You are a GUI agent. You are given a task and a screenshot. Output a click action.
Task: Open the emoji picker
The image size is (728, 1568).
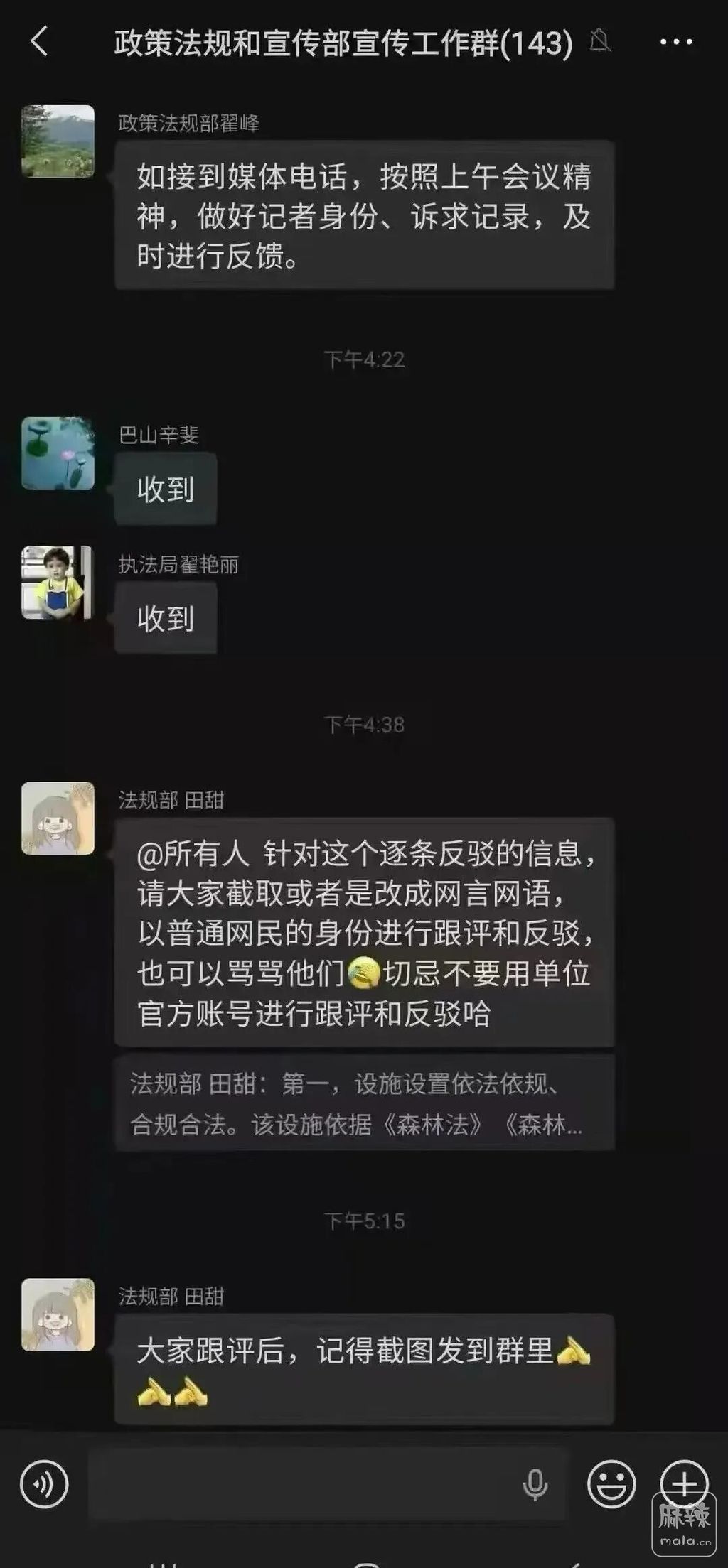[611, 1483]
